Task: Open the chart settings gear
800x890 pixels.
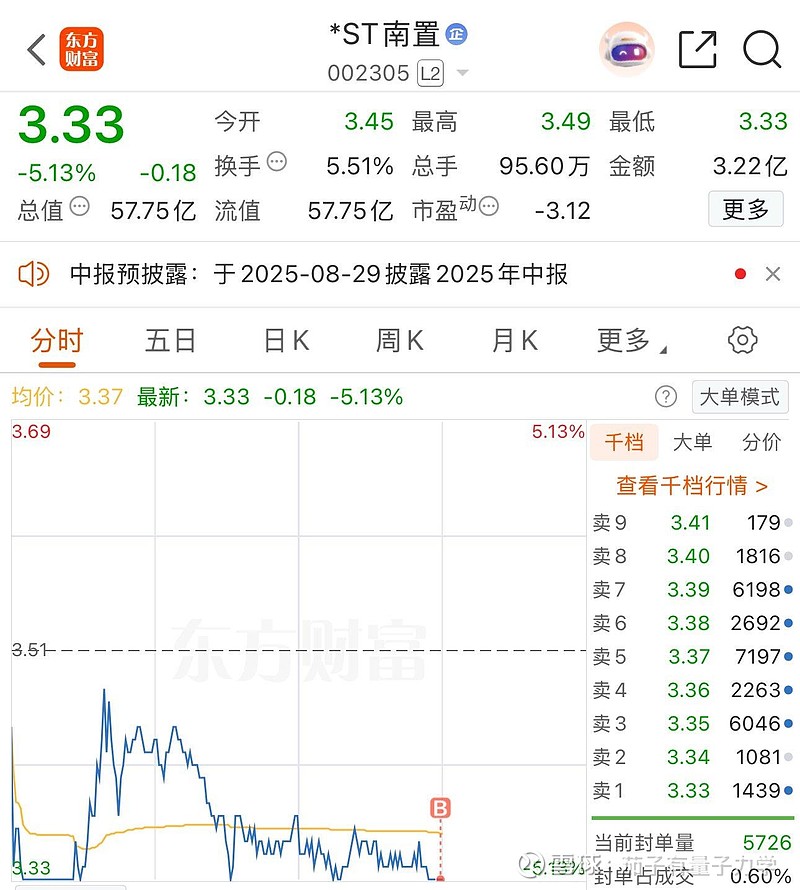Action: pyautogui.click(x=742, y=340)
